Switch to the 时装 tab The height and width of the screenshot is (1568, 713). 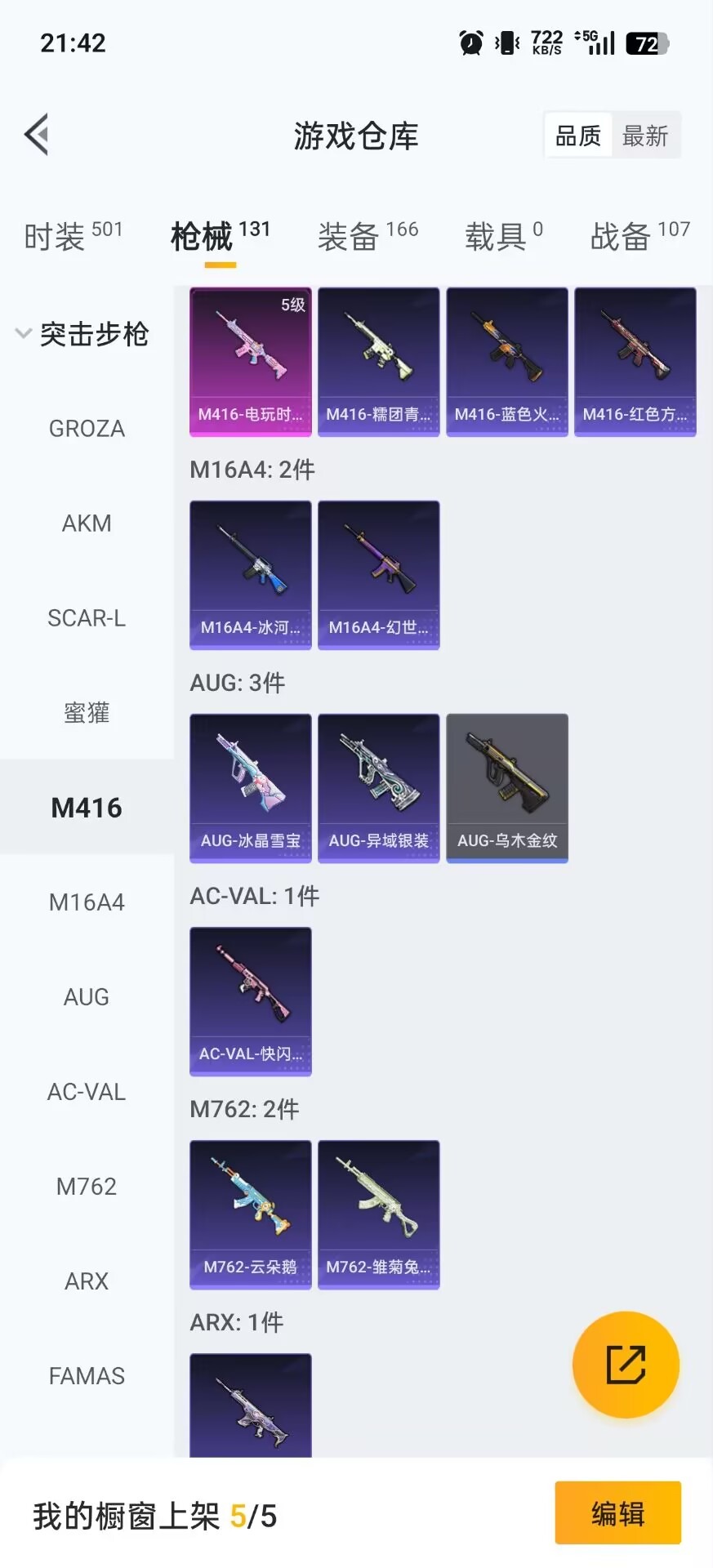(73, 236)
